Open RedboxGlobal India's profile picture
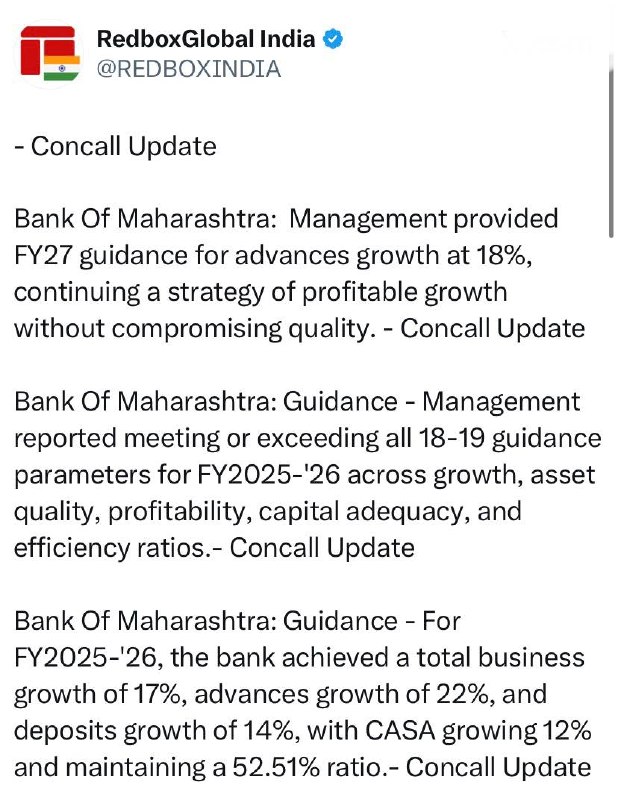618x800 pixels. pyautogui.click(x=47, y=53)
